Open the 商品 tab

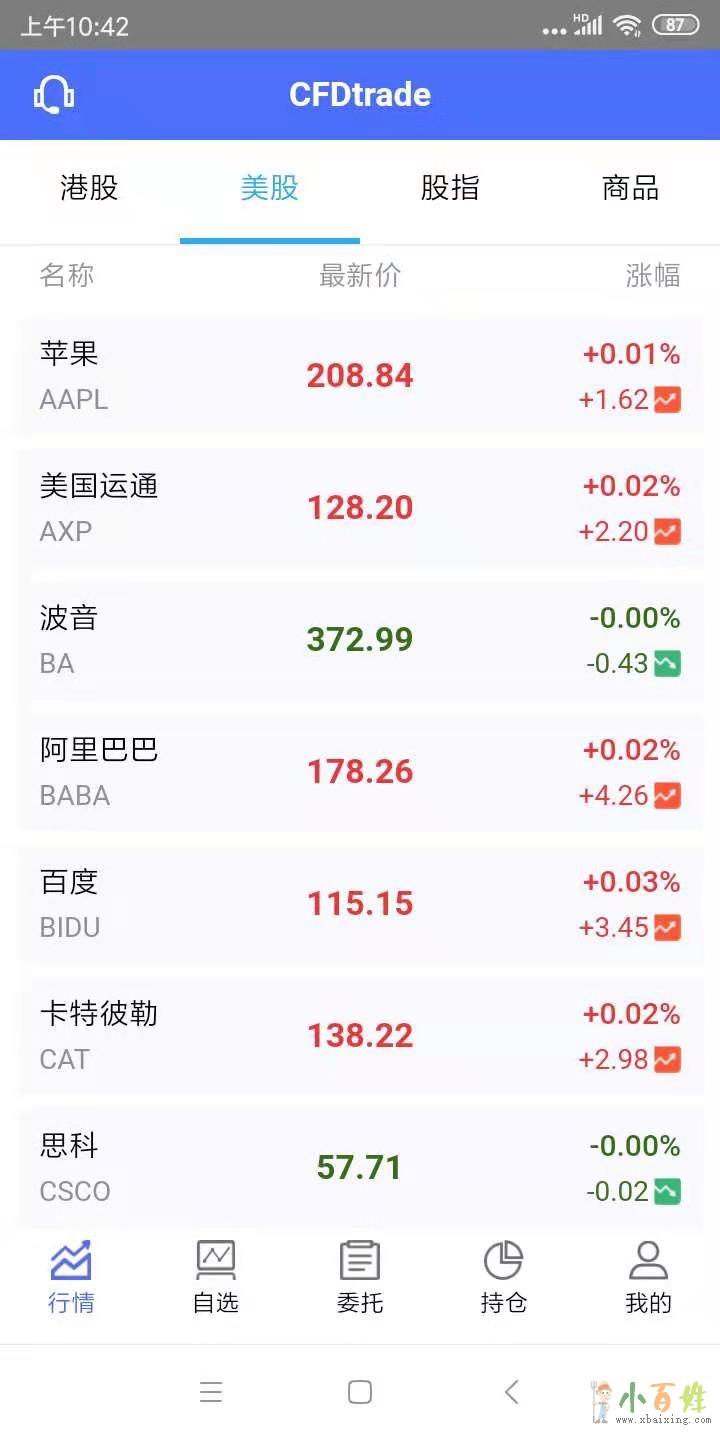point(630,188)
